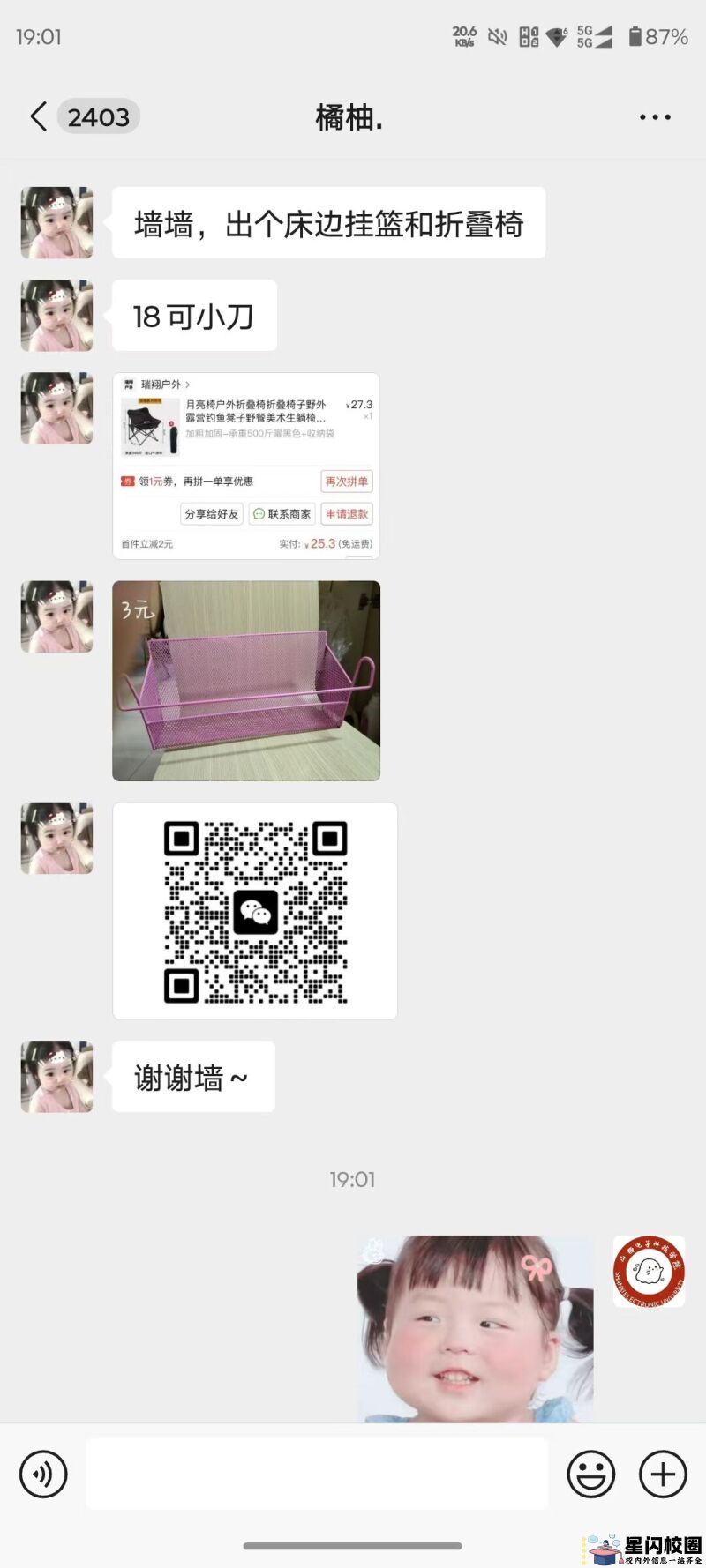Open the QR code image message
This screenshot has width=706, height=1568.
click(255, 911)
